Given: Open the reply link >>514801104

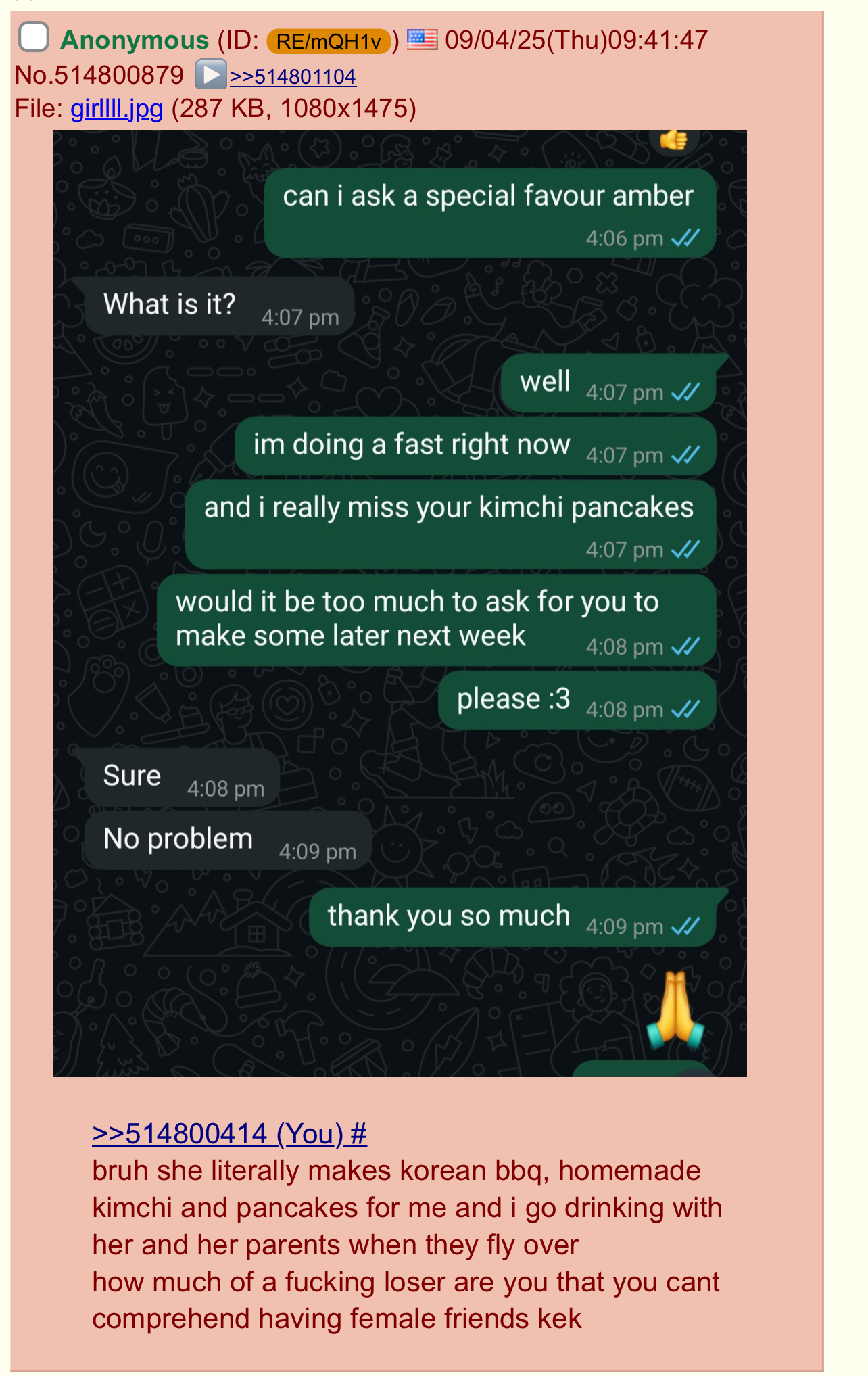Looking at the screenshot, I should click(x=293, y=76).
